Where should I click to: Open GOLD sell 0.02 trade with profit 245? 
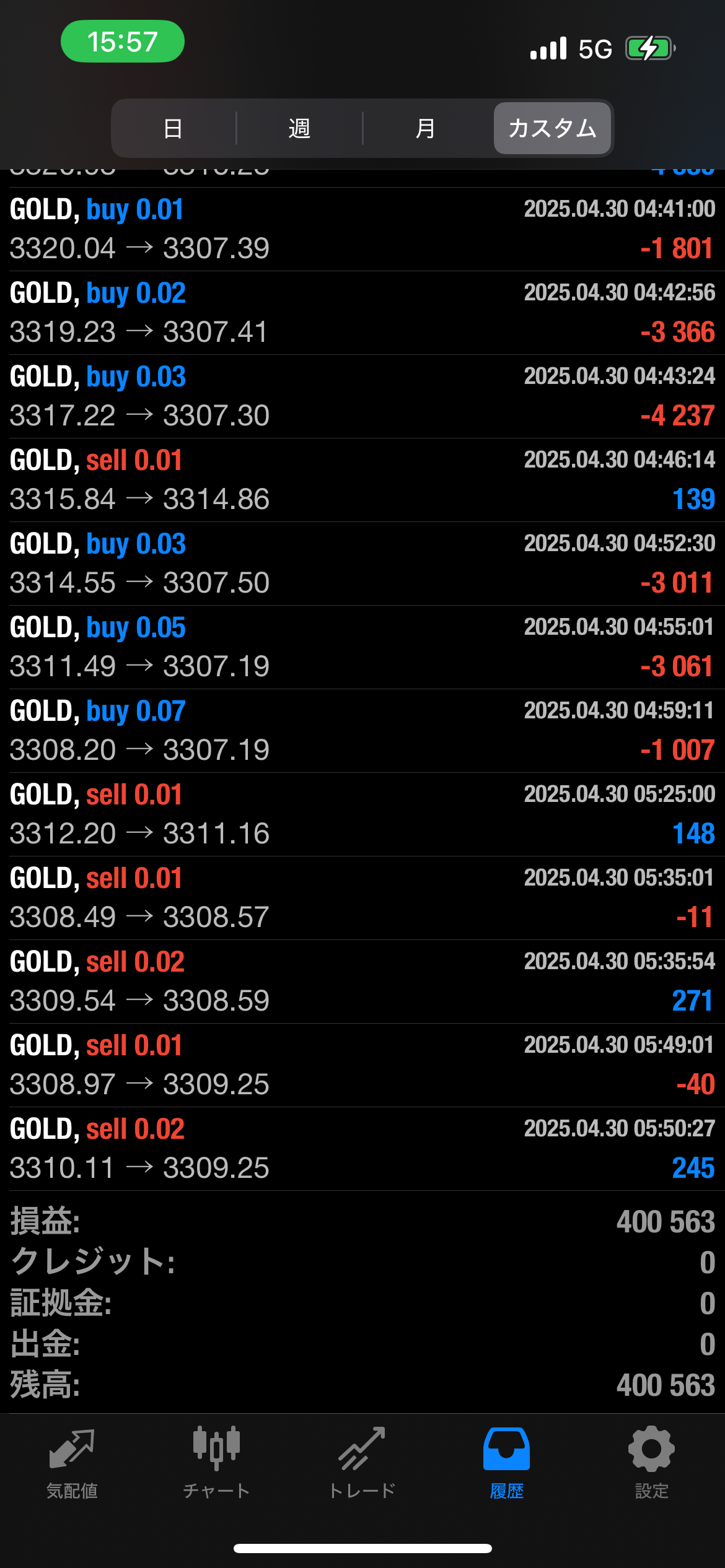(362, 1149)
